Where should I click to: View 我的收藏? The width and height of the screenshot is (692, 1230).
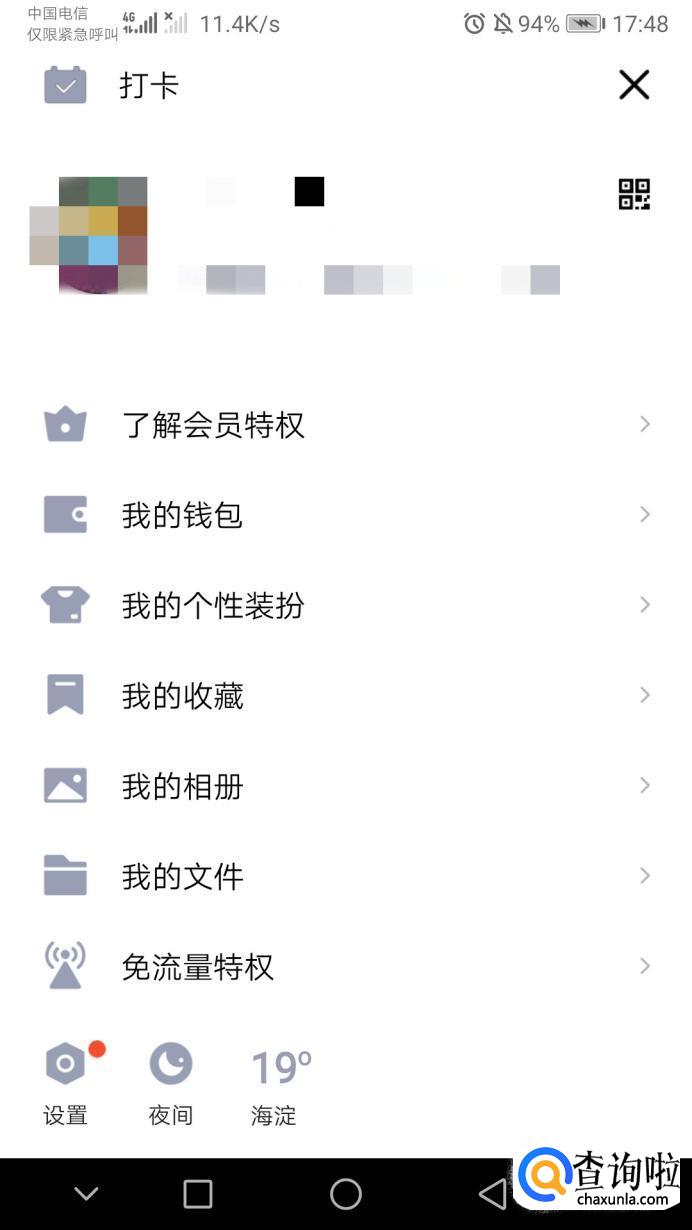[x=345, y=695]
